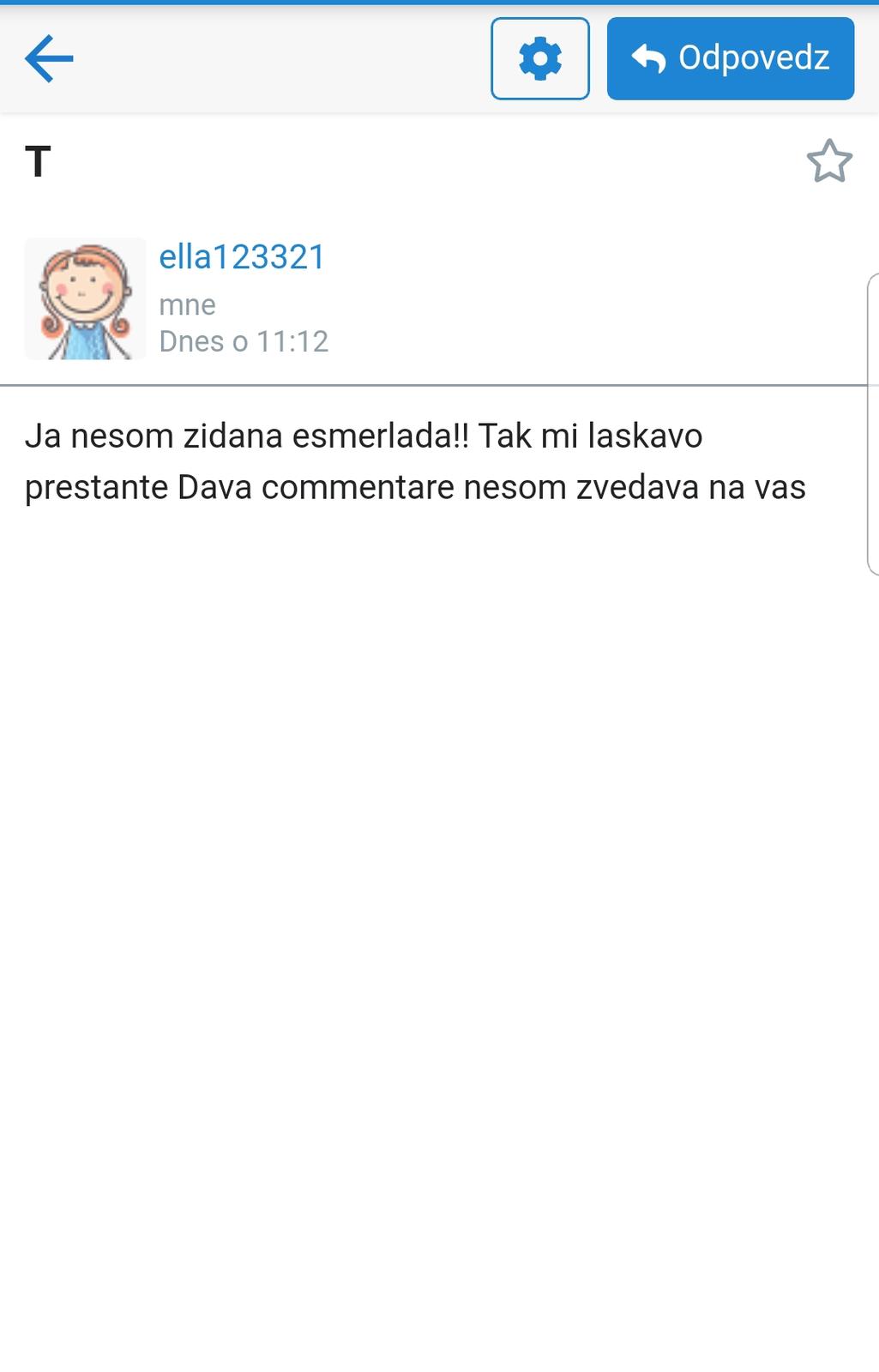Tap Odpovedz to reply to the message
The height and width of the screenshot is (1372, 879).
(x=730, y=58)
